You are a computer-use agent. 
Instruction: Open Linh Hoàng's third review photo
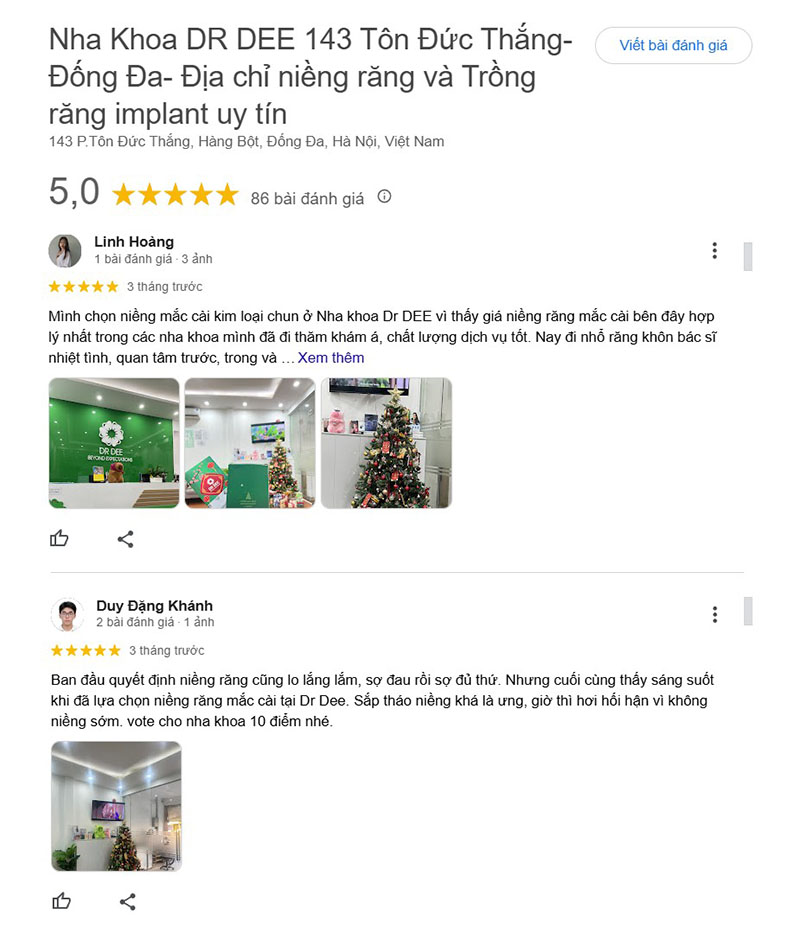[x=386, y=443]
